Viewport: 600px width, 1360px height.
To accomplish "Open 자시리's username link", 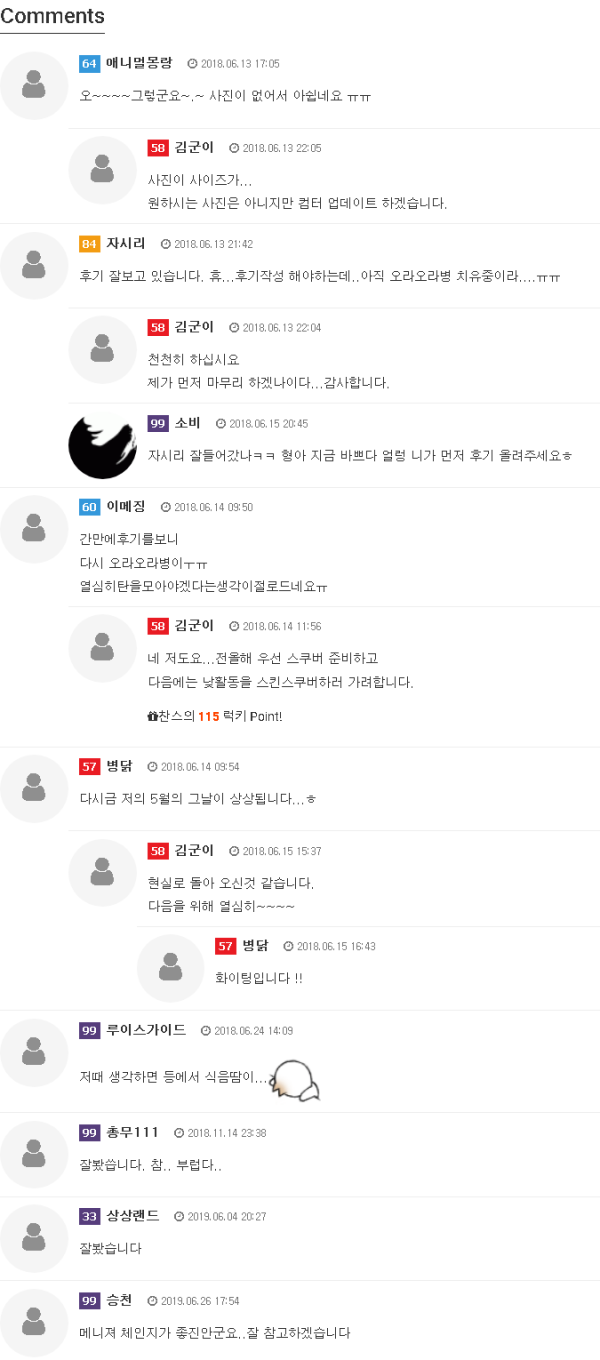I will tap(126, 243).
